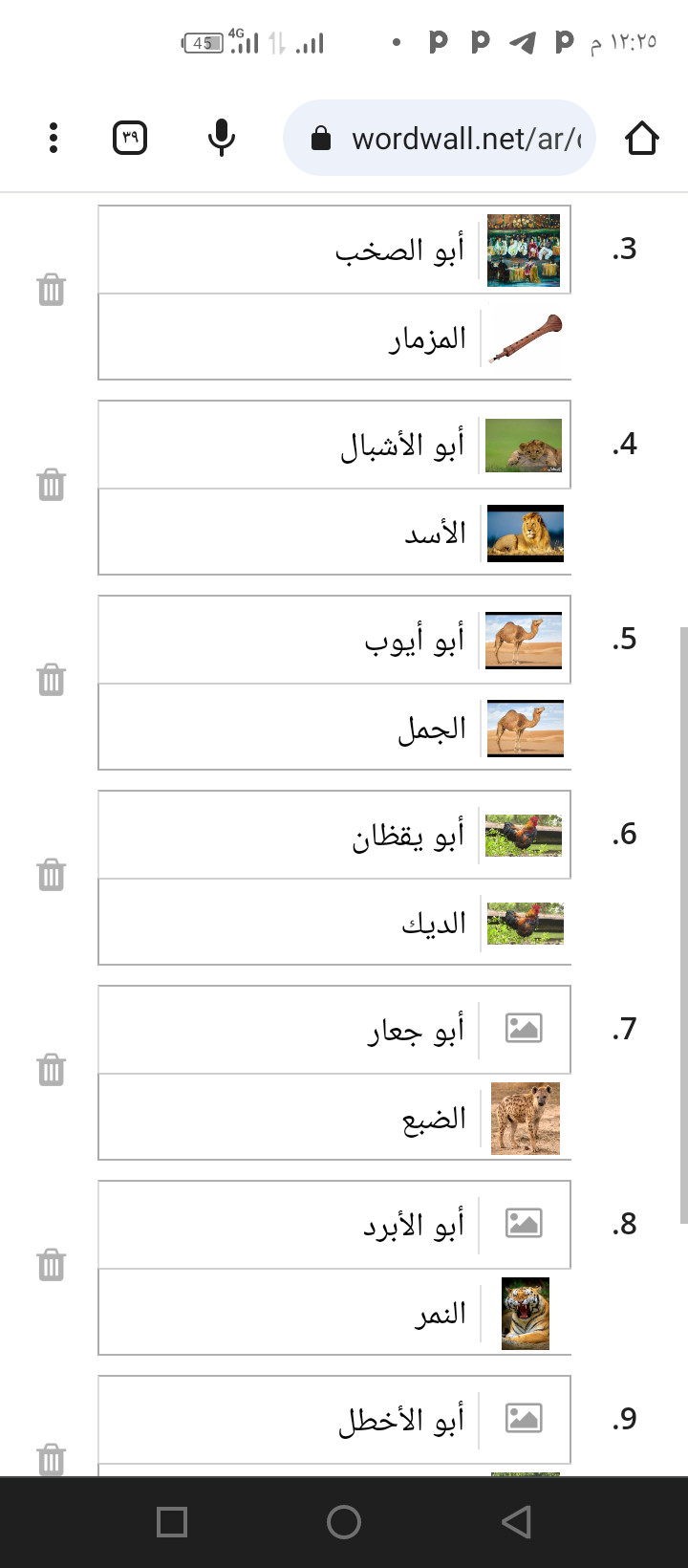
Task: Go to the browser home page
Action: 642,139
